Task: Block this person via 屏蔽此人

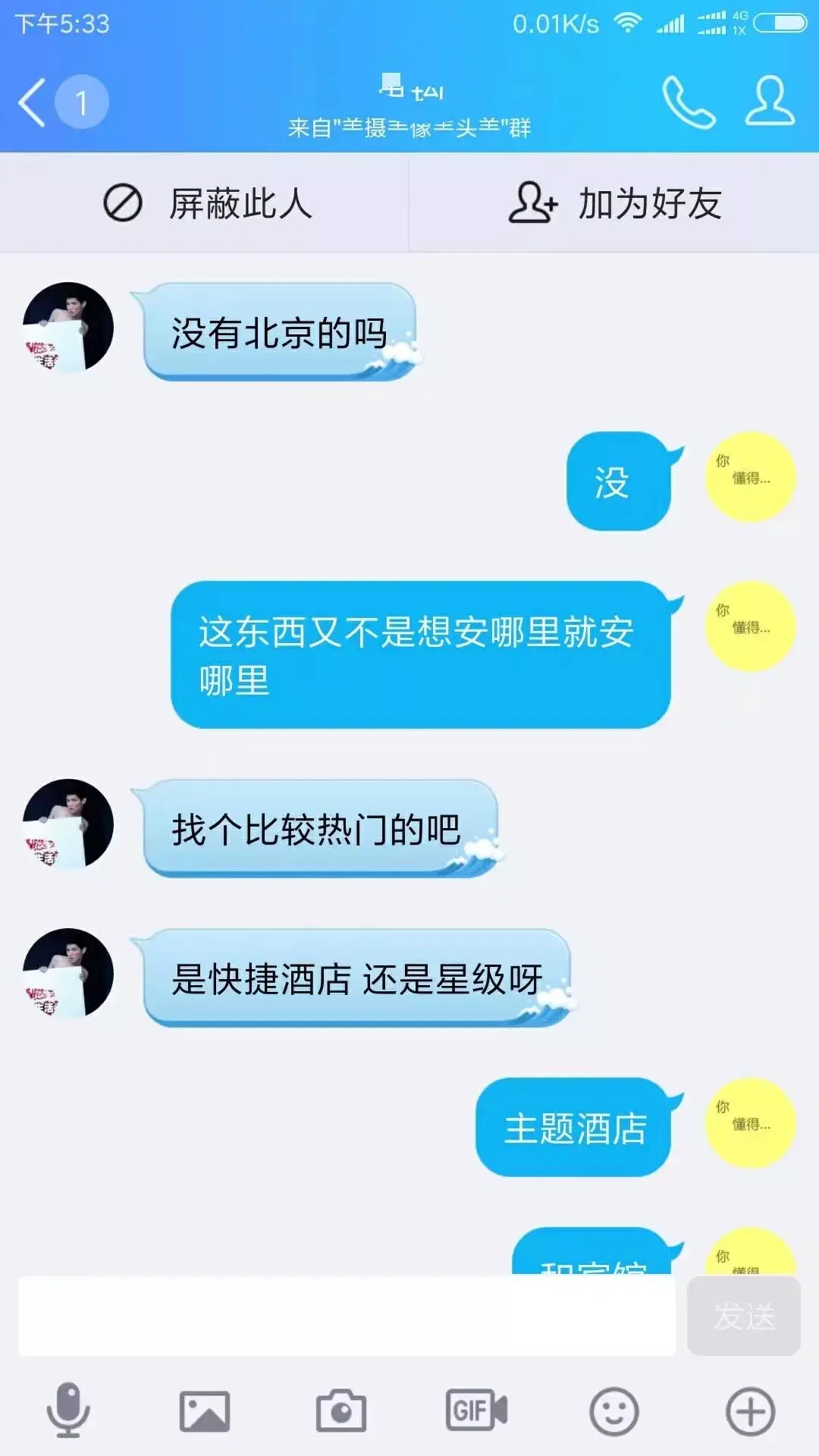Action: pyautogui.click(x=205, y=203)
